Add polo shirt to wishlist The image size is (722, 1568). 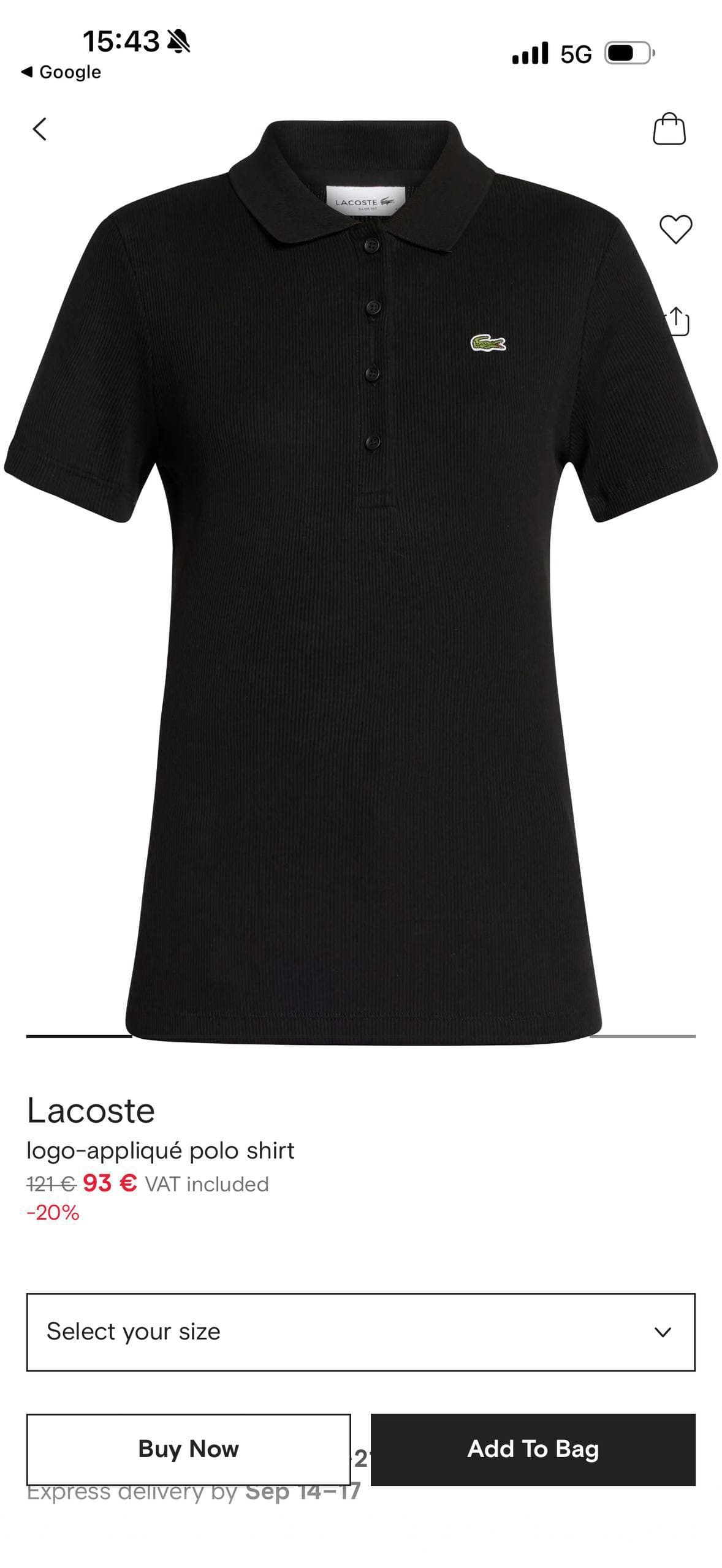click(x=675, y=229)
